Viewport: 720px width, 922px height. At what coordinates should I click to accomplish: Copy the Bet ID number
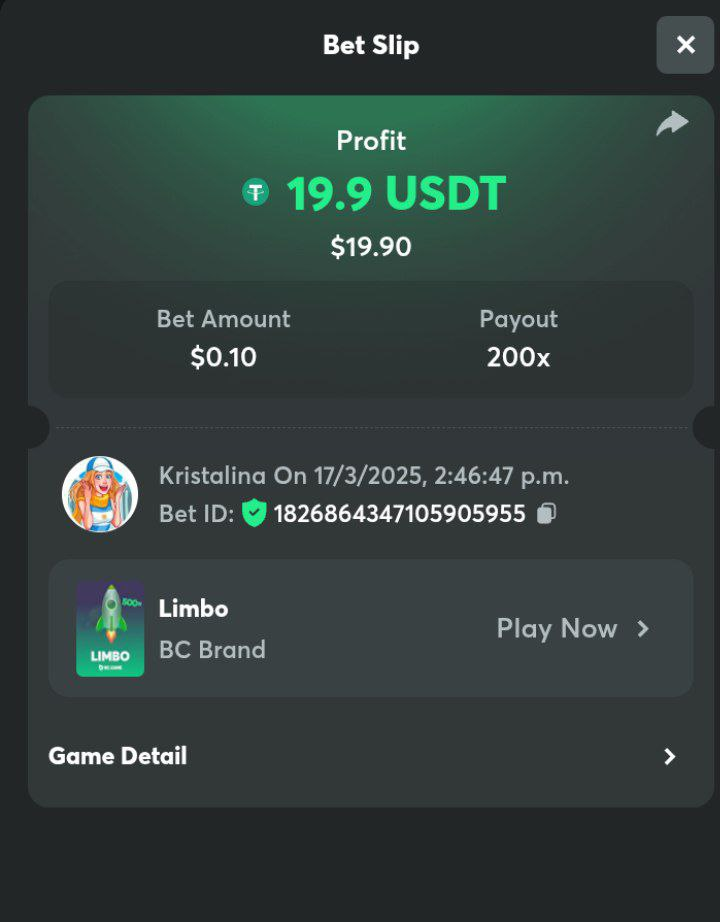click(546, 514)
